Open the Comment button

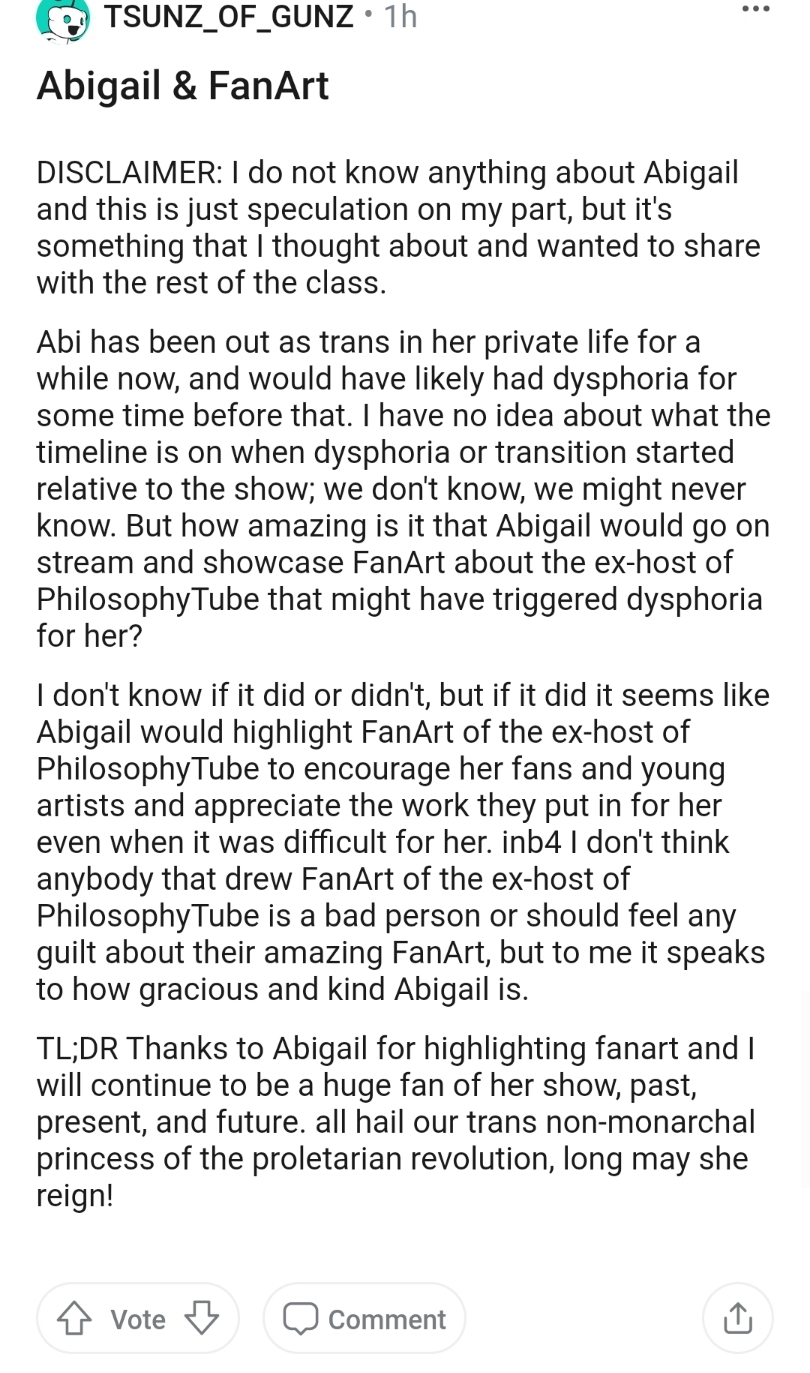pyautogui.click(x=364, y=1319)
